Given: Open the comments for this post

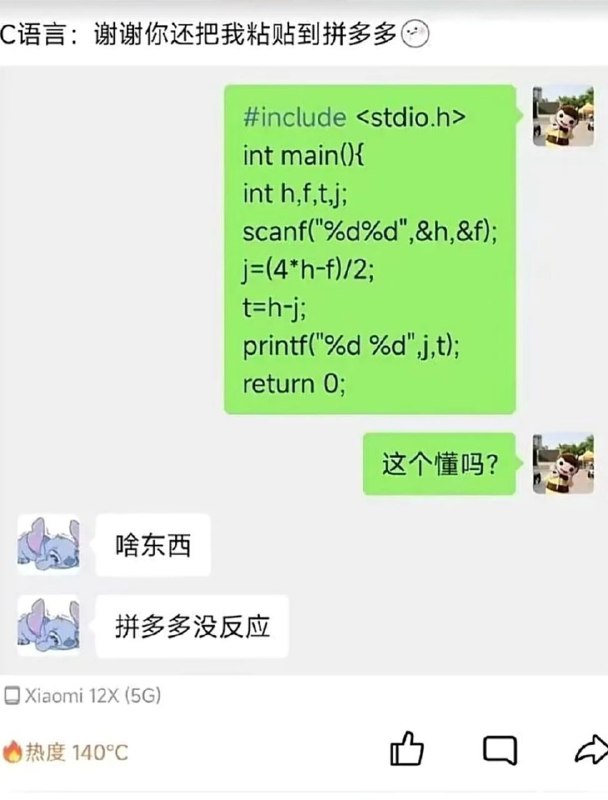Looking at the screenshot, I should click(499, 750).
